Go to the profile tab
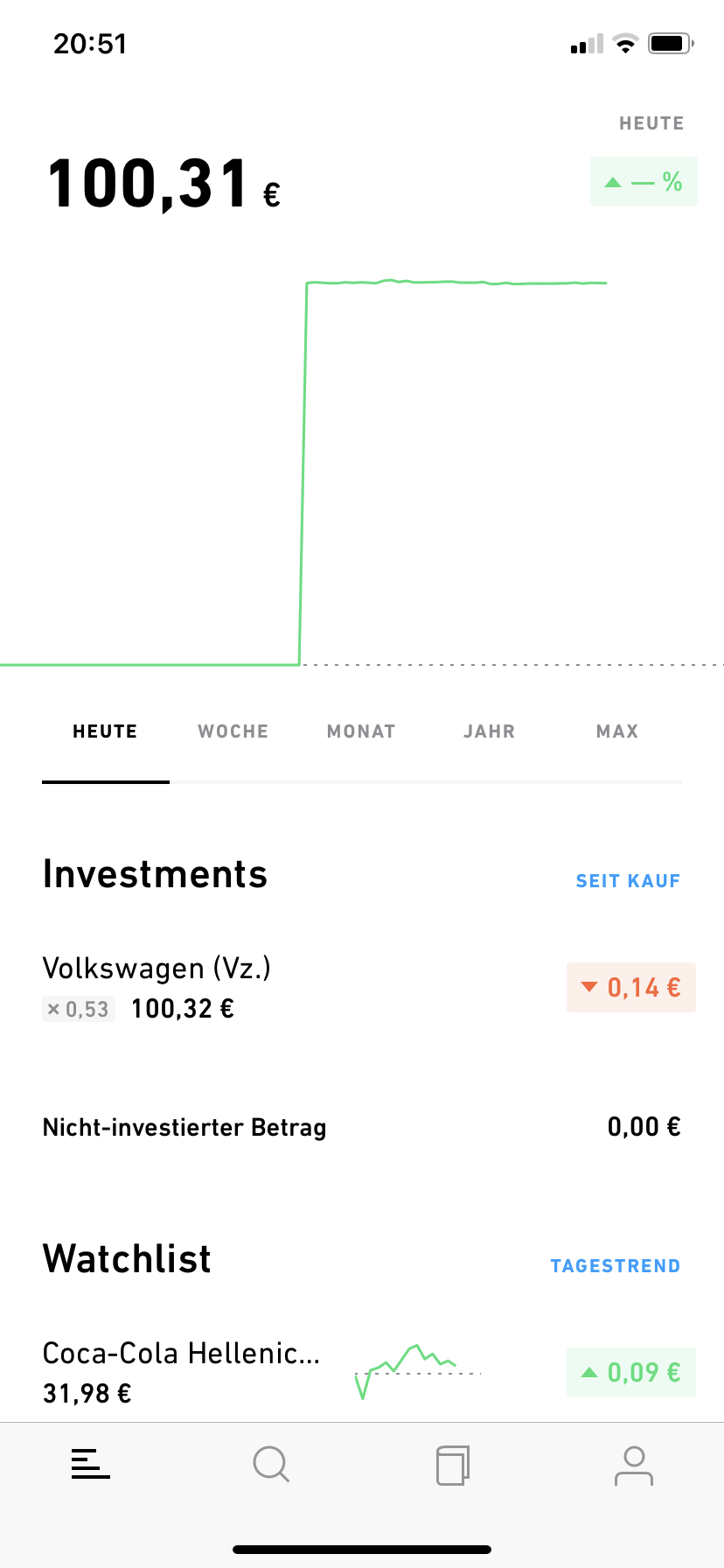The height and width of the screenshot is (1568, 724). coord(634,1466)
